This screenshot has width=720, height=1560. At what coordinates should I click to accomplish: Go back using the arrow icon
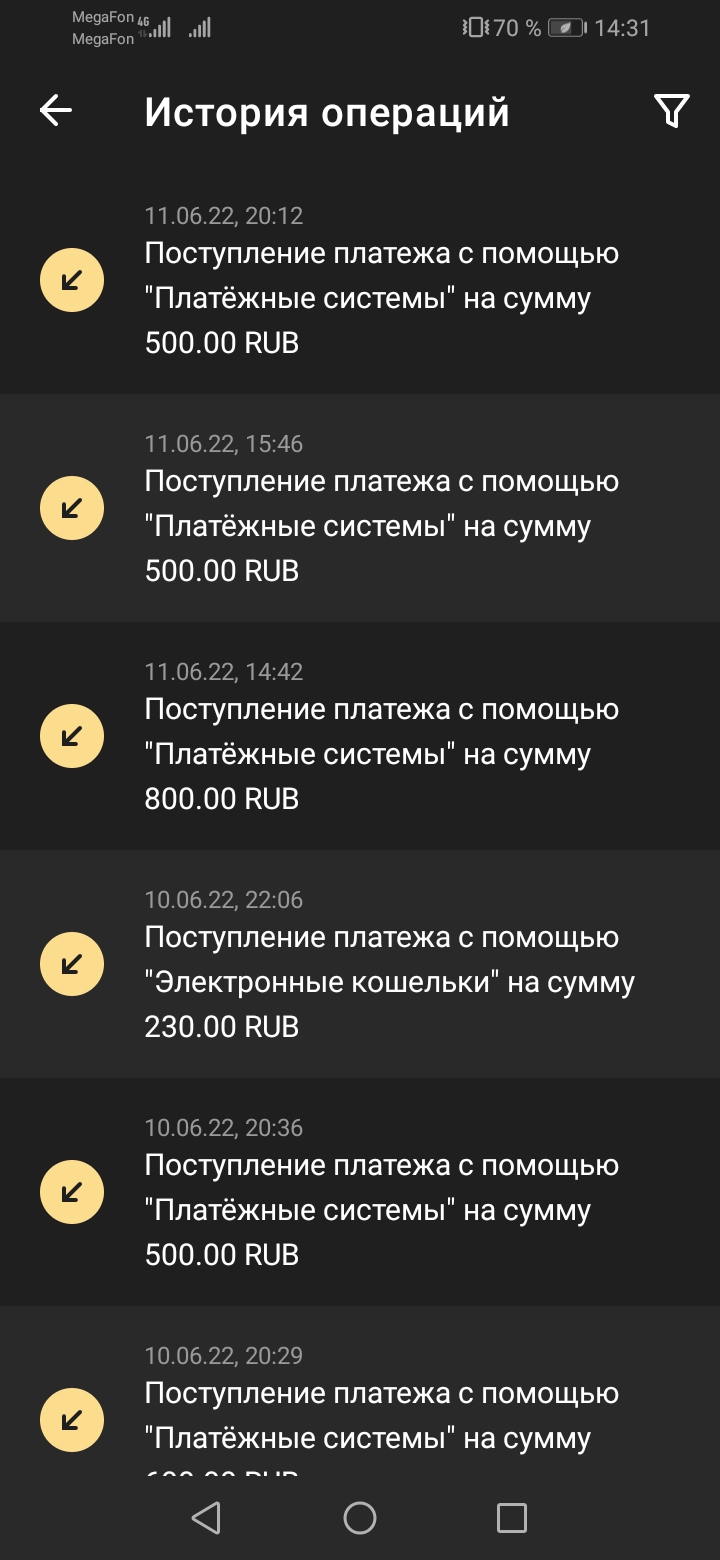56,111
